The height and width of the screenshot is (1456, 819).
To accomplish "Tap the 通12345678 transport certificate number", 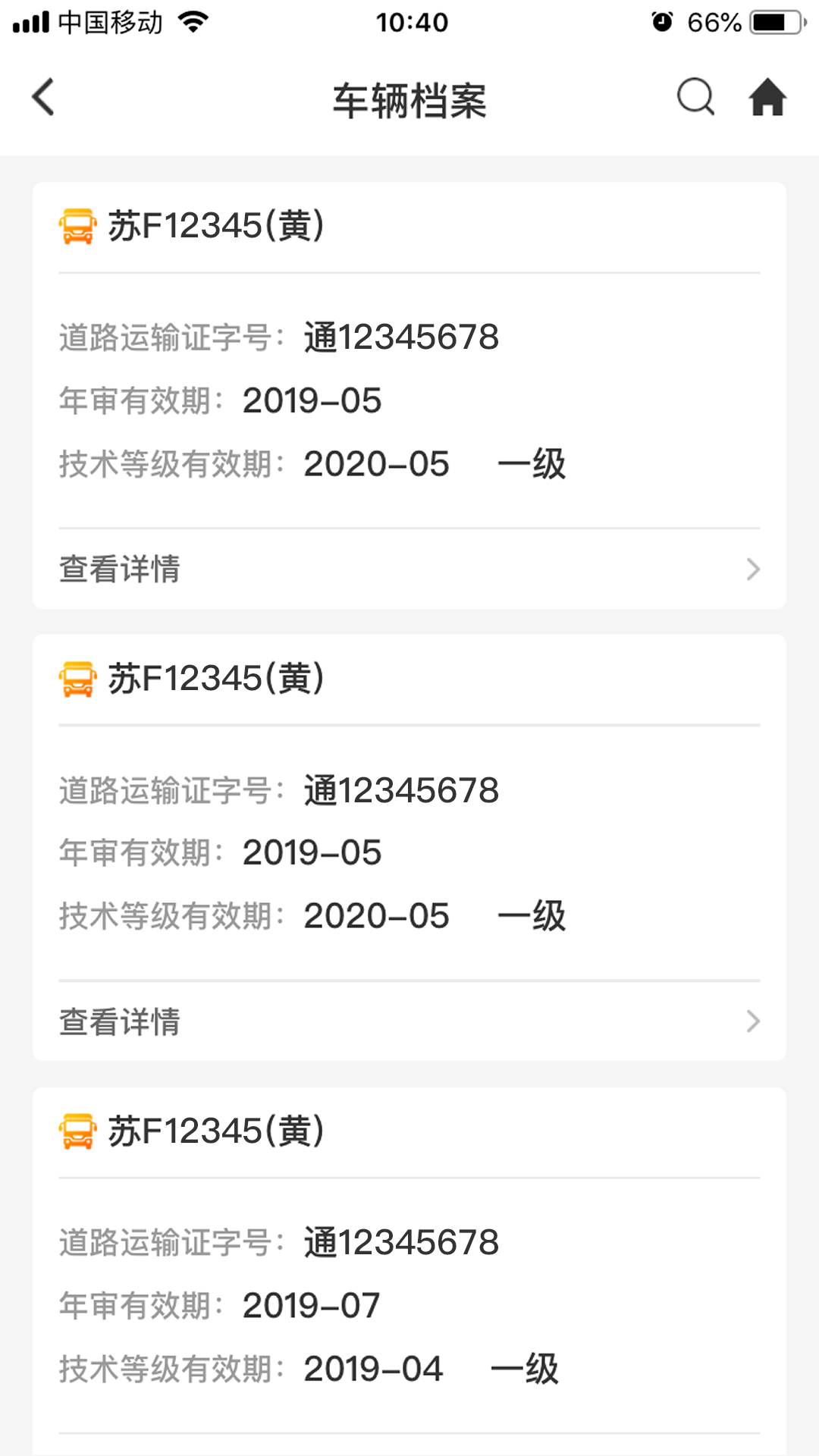I will click(x=400, y=337).
